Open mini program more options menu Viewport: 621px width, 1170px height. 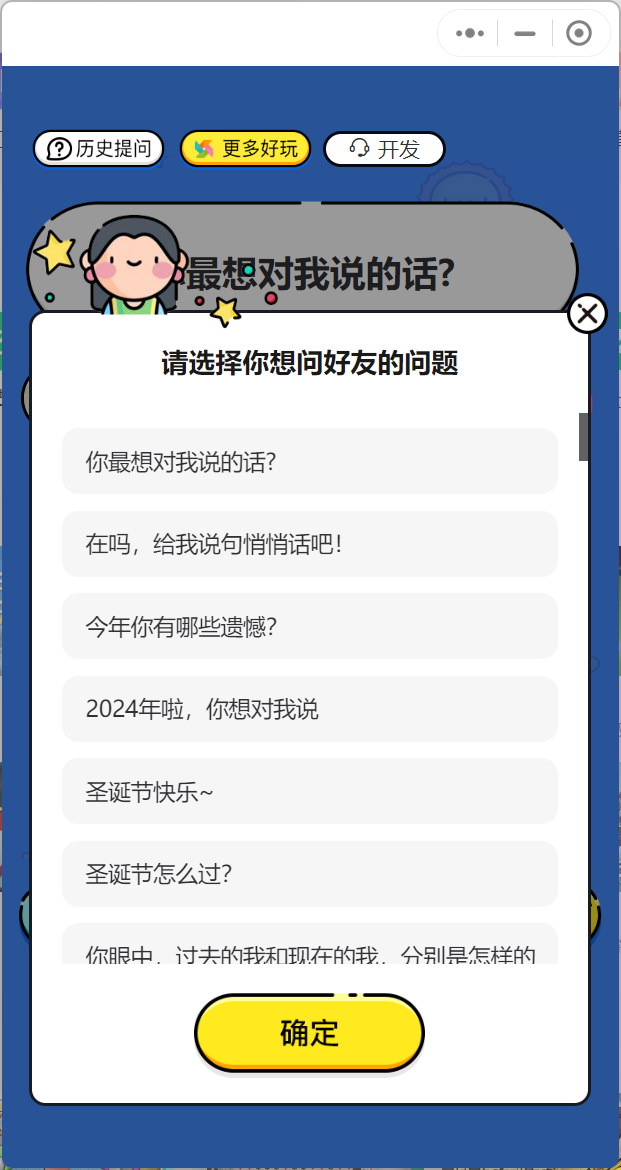click(x=469, y=33)
